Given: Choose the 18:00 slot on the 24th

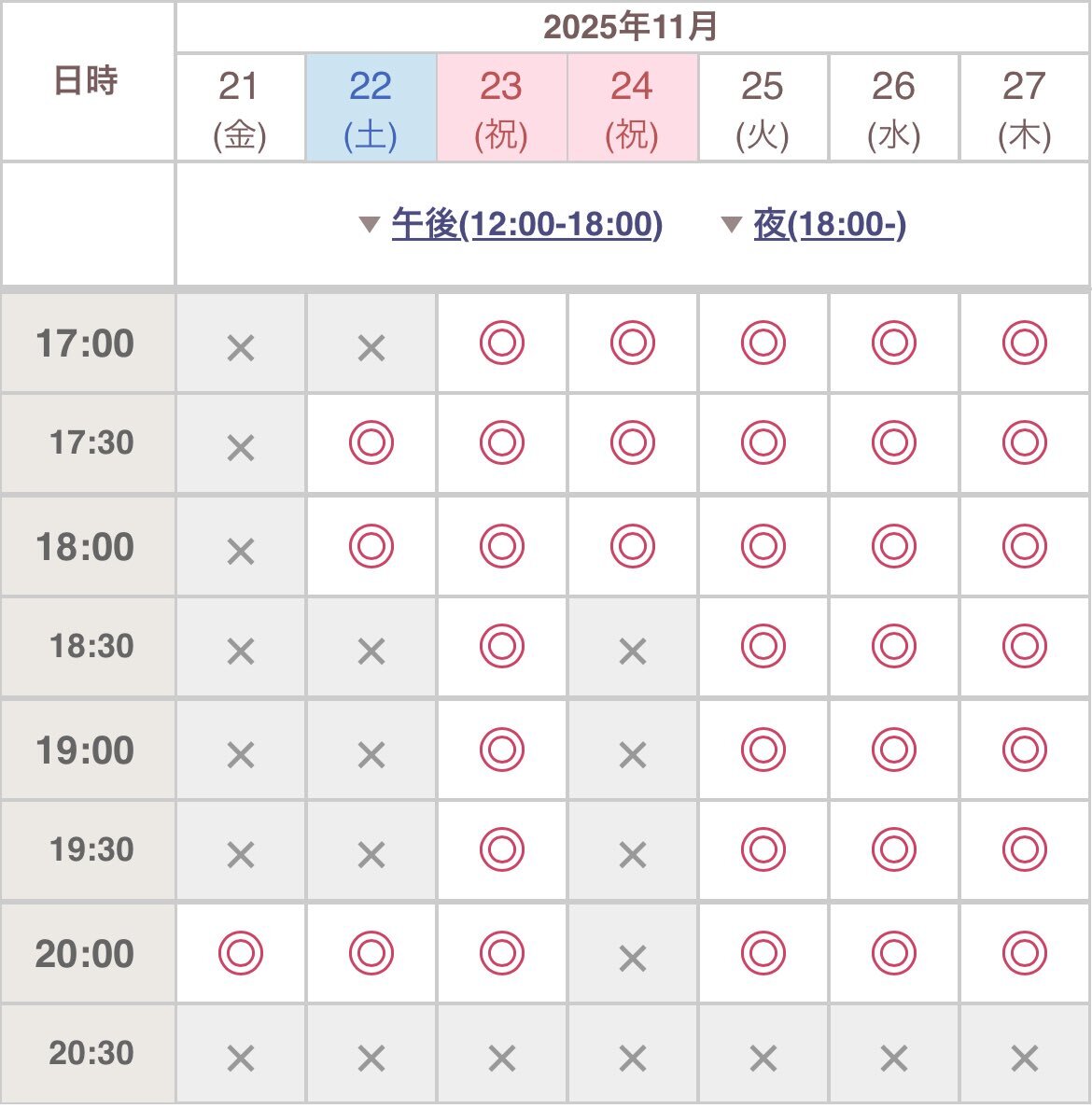Looking at the screenshot, I should point(632,546).
